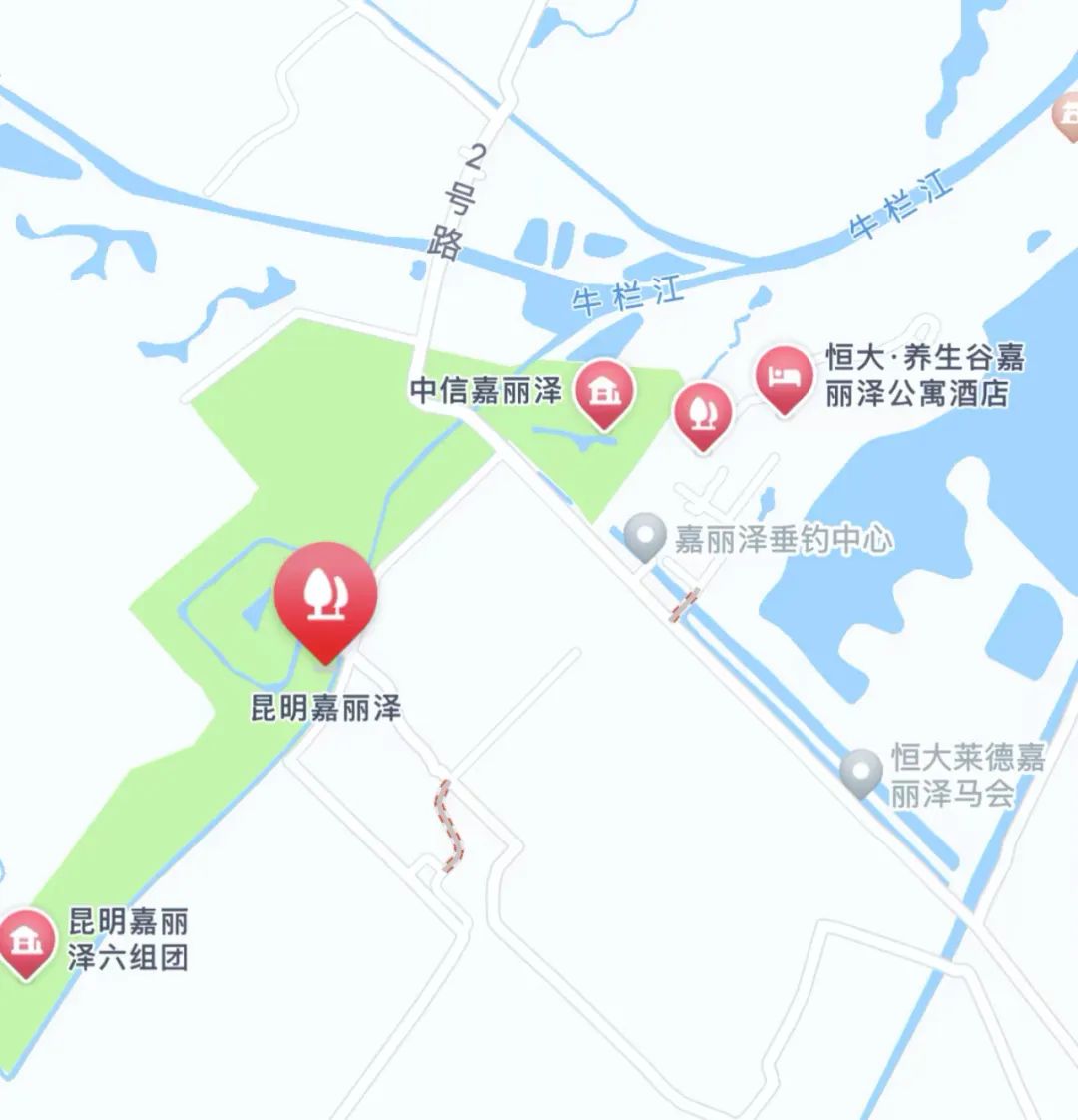This screenshot has width=1078, height=1120.
Task: Select the 昆明嘉丽泽六组团 marker
Action: click(25, 940)
